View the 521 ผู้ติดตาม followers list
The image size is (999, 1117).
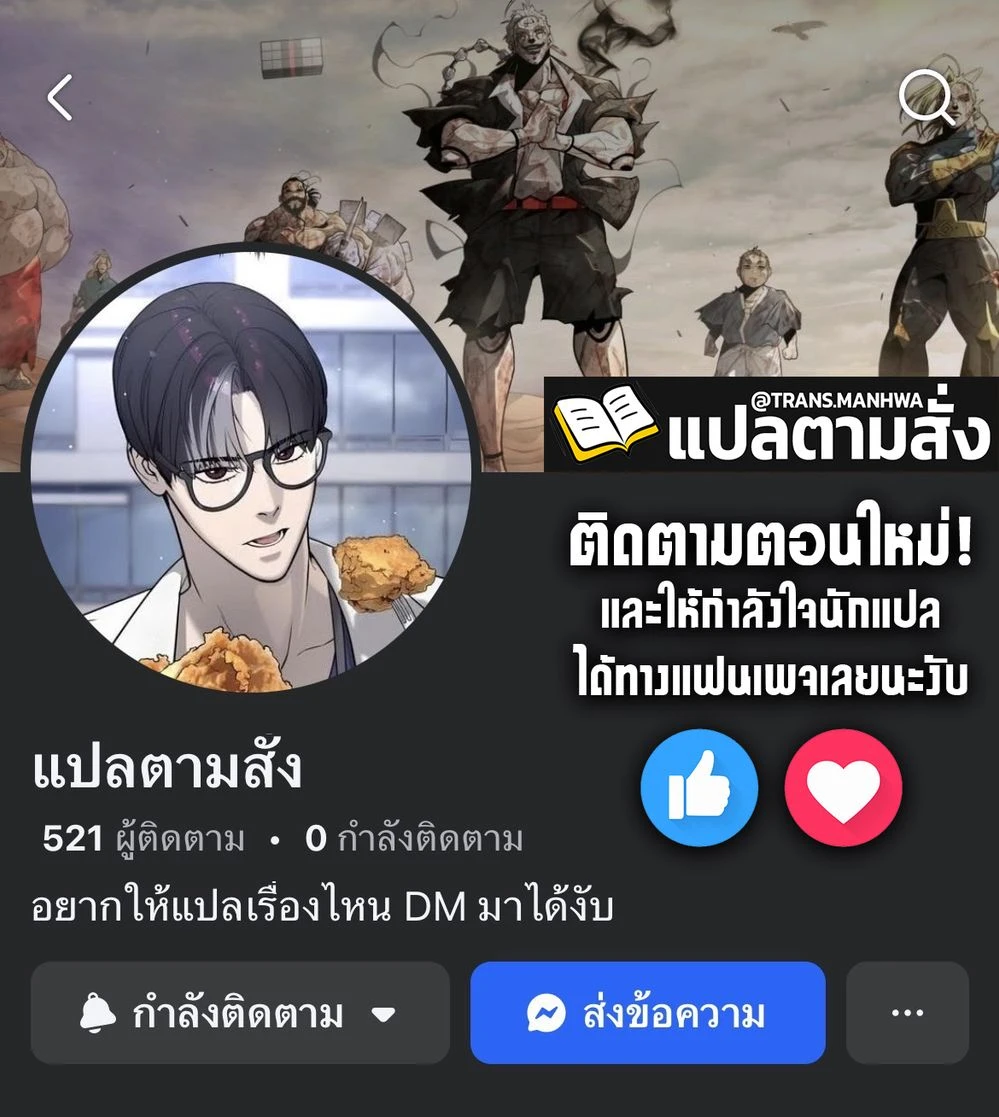[144, 840]
